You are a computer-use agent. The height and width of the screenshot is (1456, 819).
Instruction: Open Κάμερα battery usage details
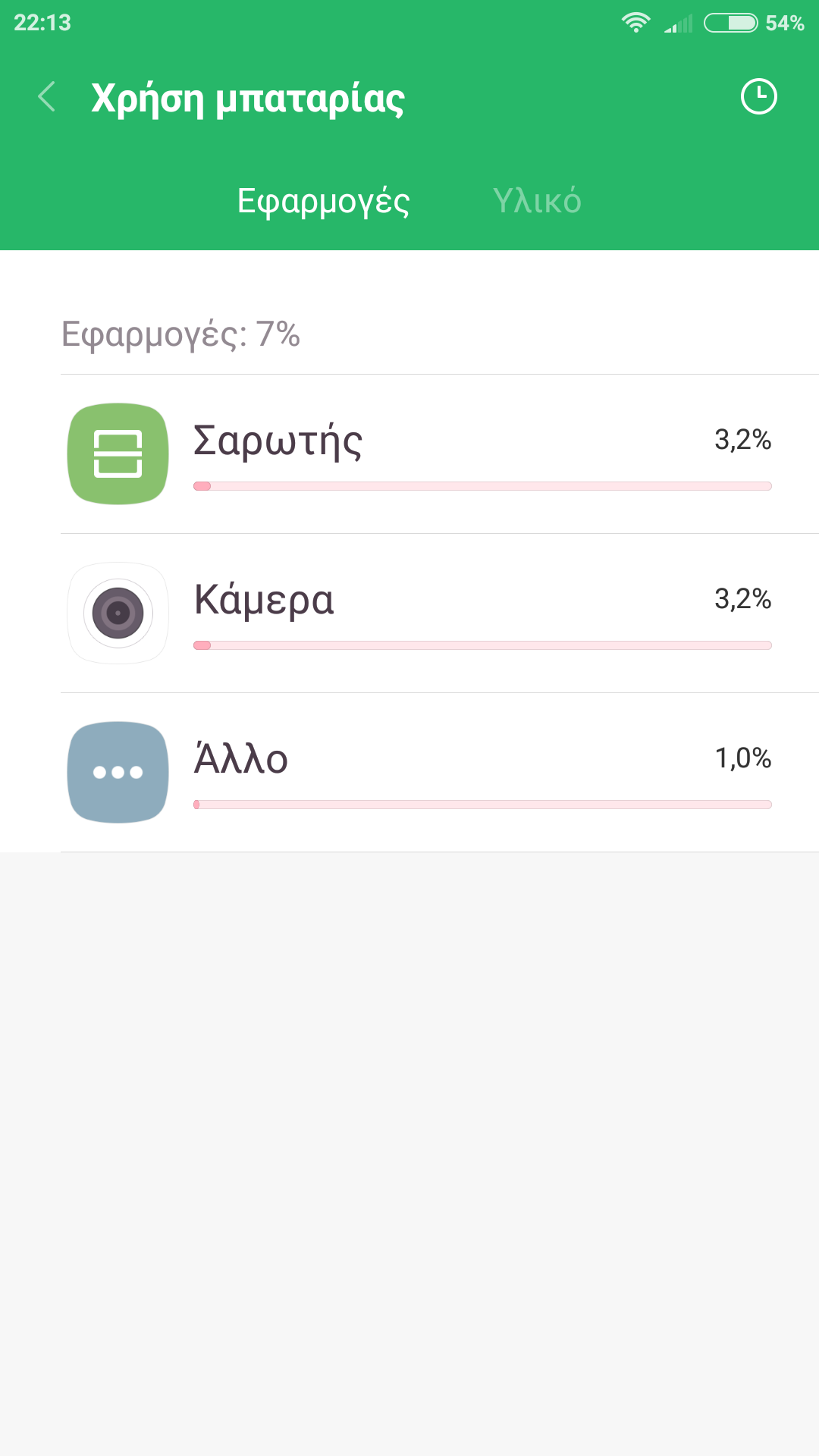440,613
